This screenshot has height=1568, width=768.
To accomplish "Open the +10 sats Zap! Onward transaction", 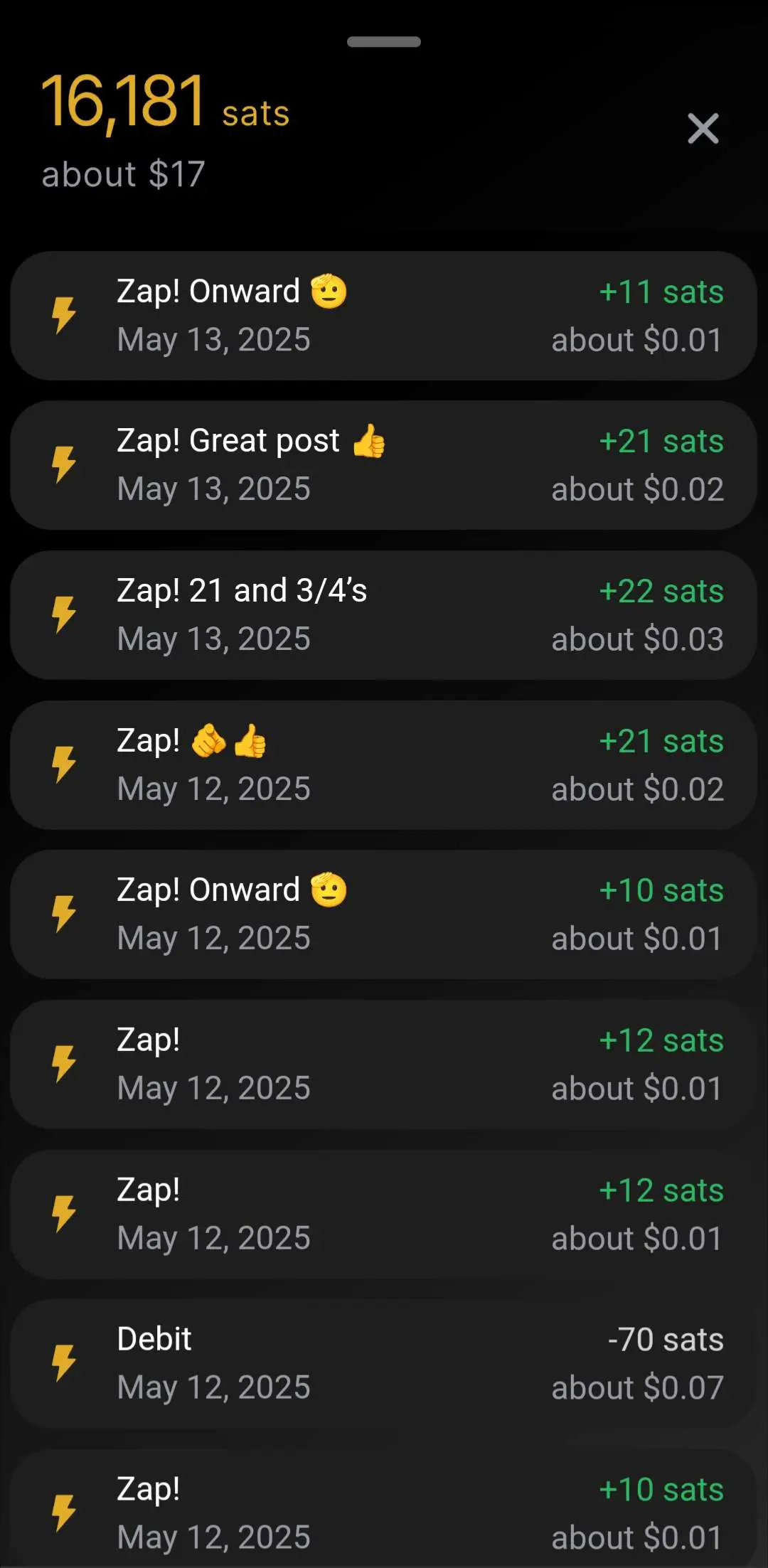I will 384,914.
